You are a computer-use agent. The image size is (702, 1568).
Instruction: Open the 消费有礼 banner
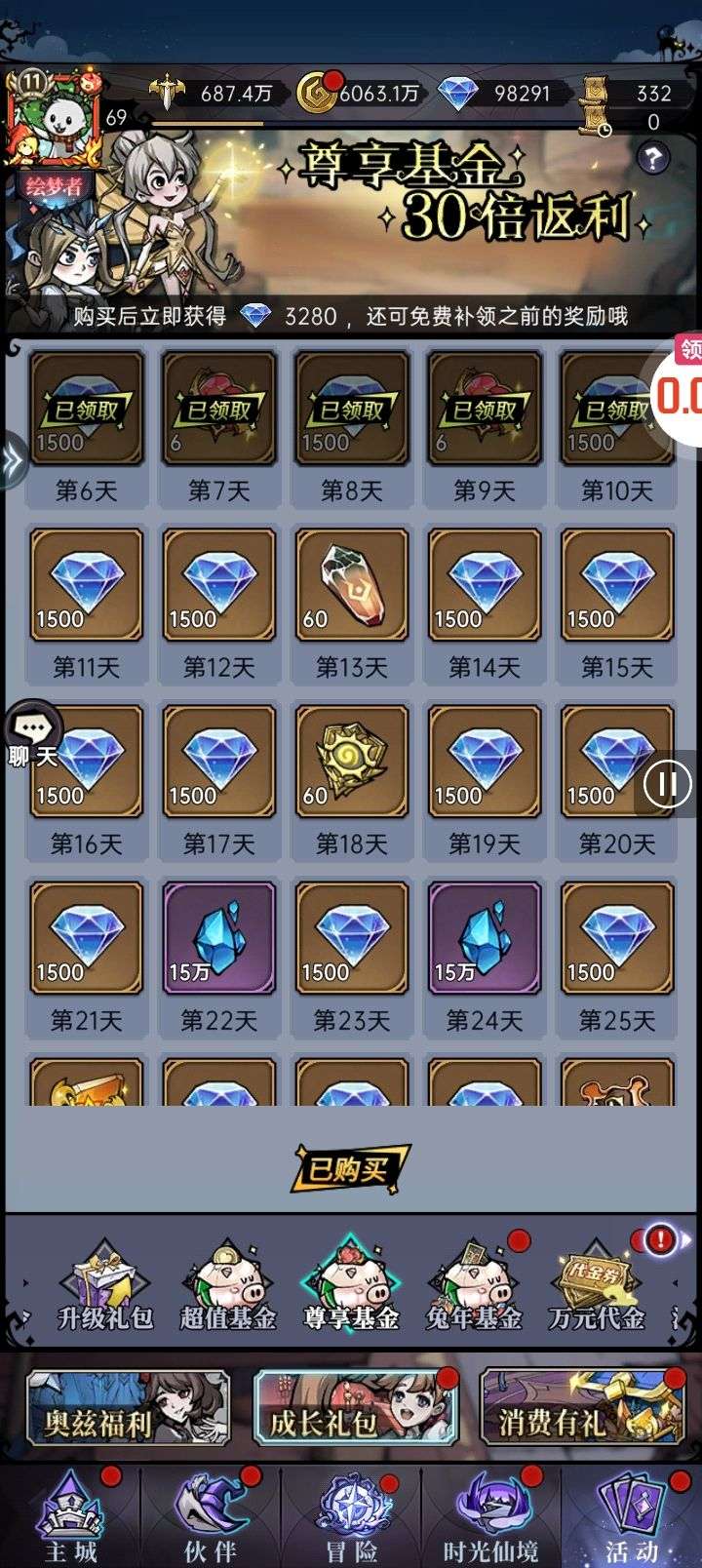coord(579,1406)
